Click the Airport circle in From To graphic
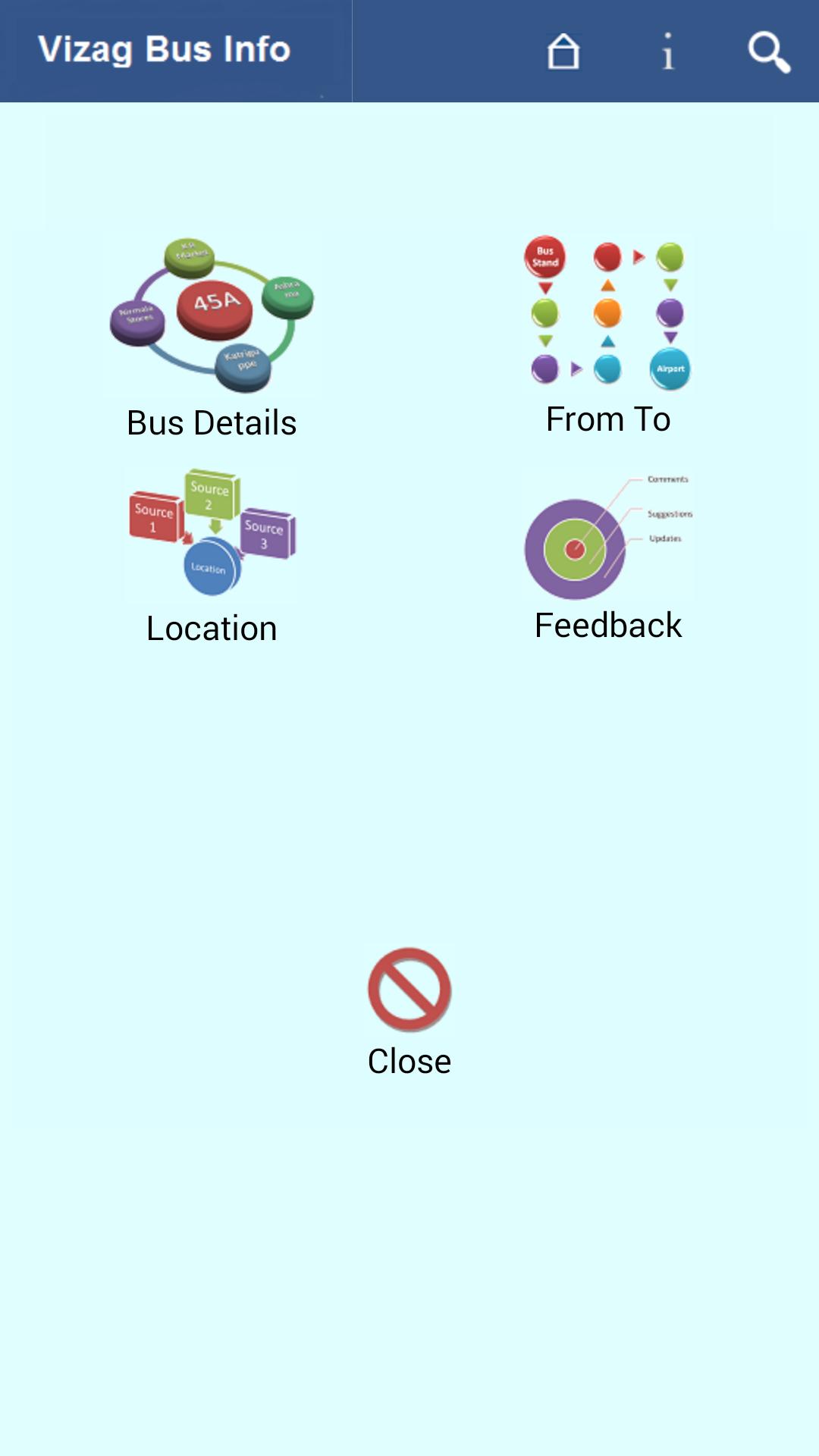The height and width of the screenshot is (1456, 819). click(669, 369)
